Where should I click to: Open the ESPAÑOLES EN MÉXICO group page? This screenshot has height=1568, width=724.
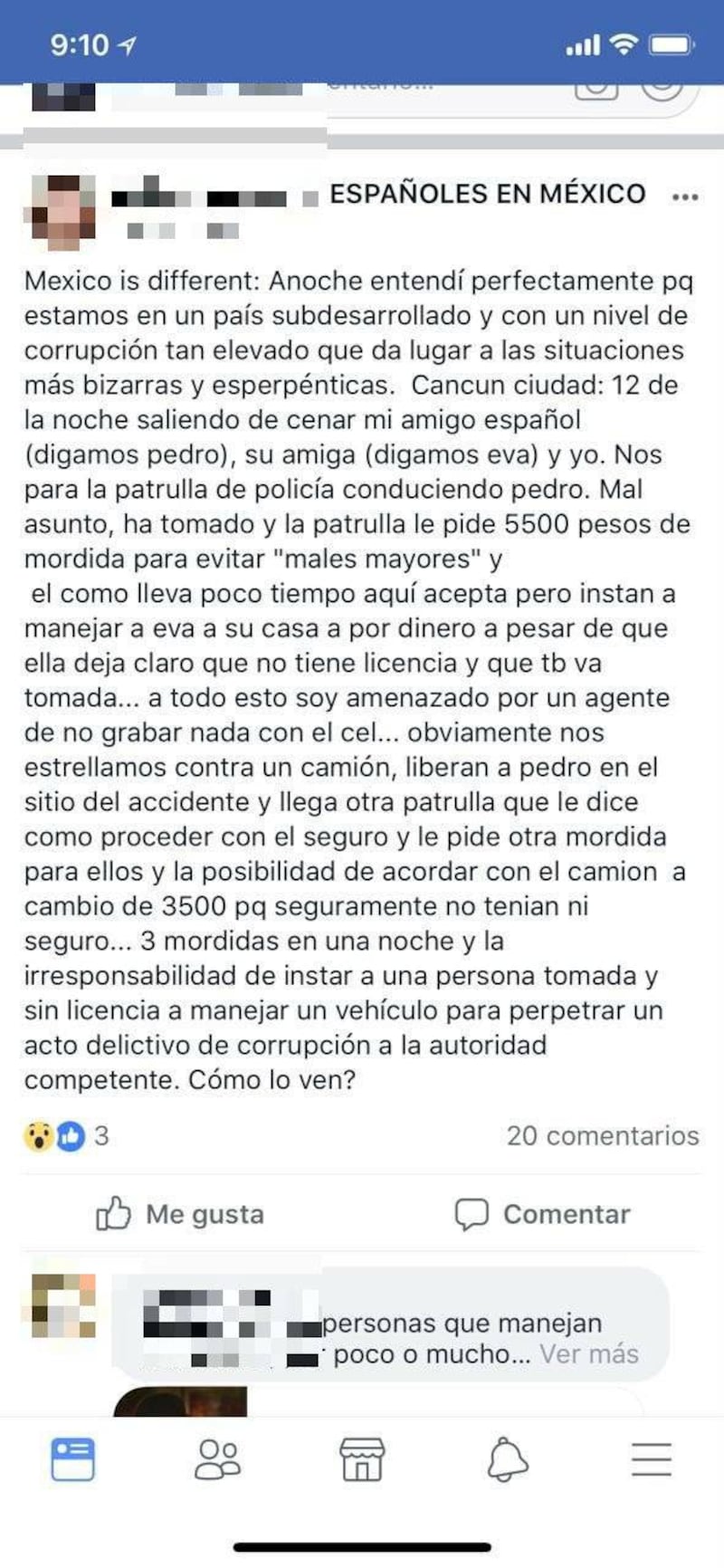pos(487,194)
